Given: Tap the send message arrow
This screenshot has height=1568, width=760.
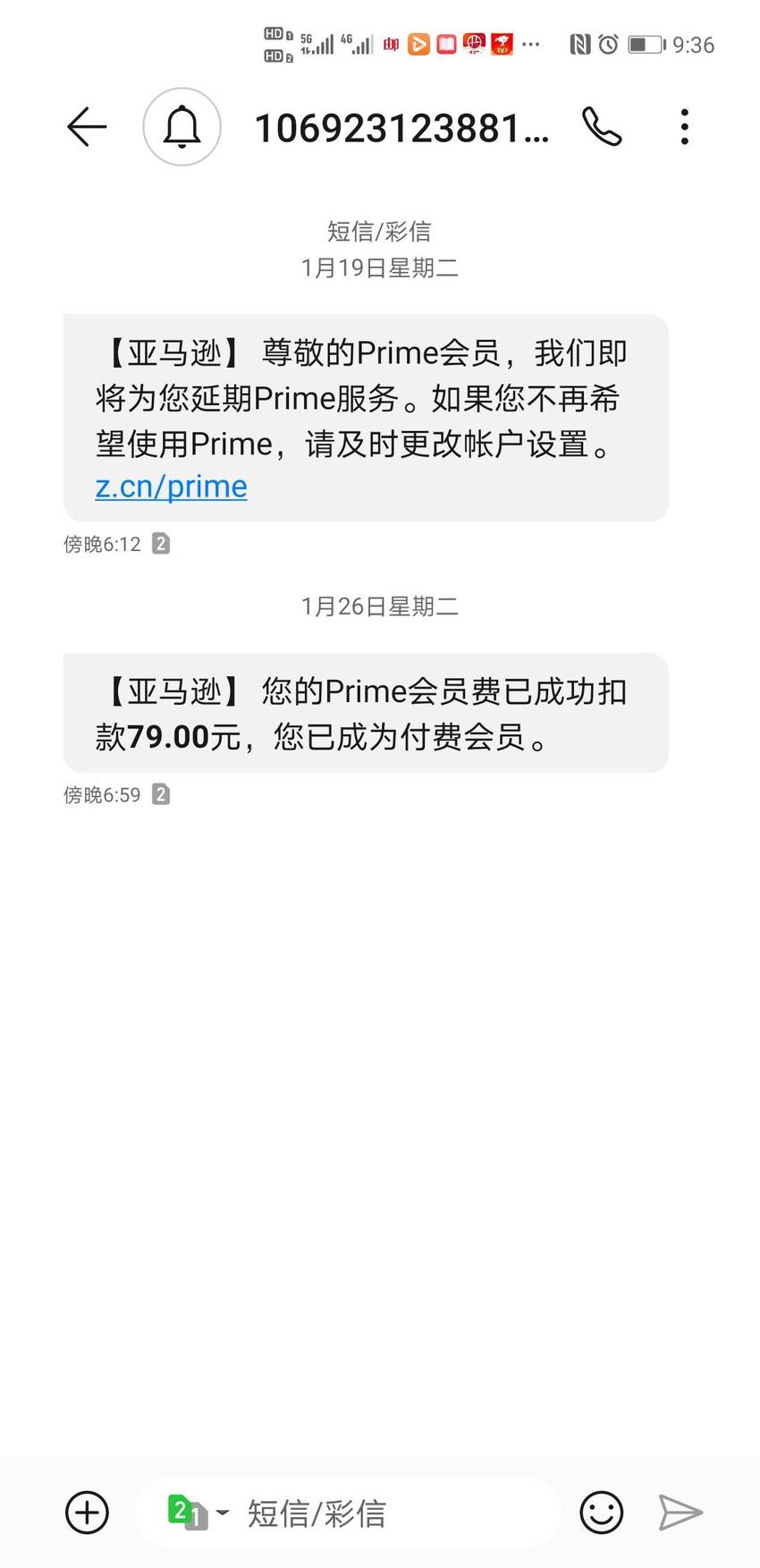Looking at the screenshot, I should click(x=680, y=1513).
